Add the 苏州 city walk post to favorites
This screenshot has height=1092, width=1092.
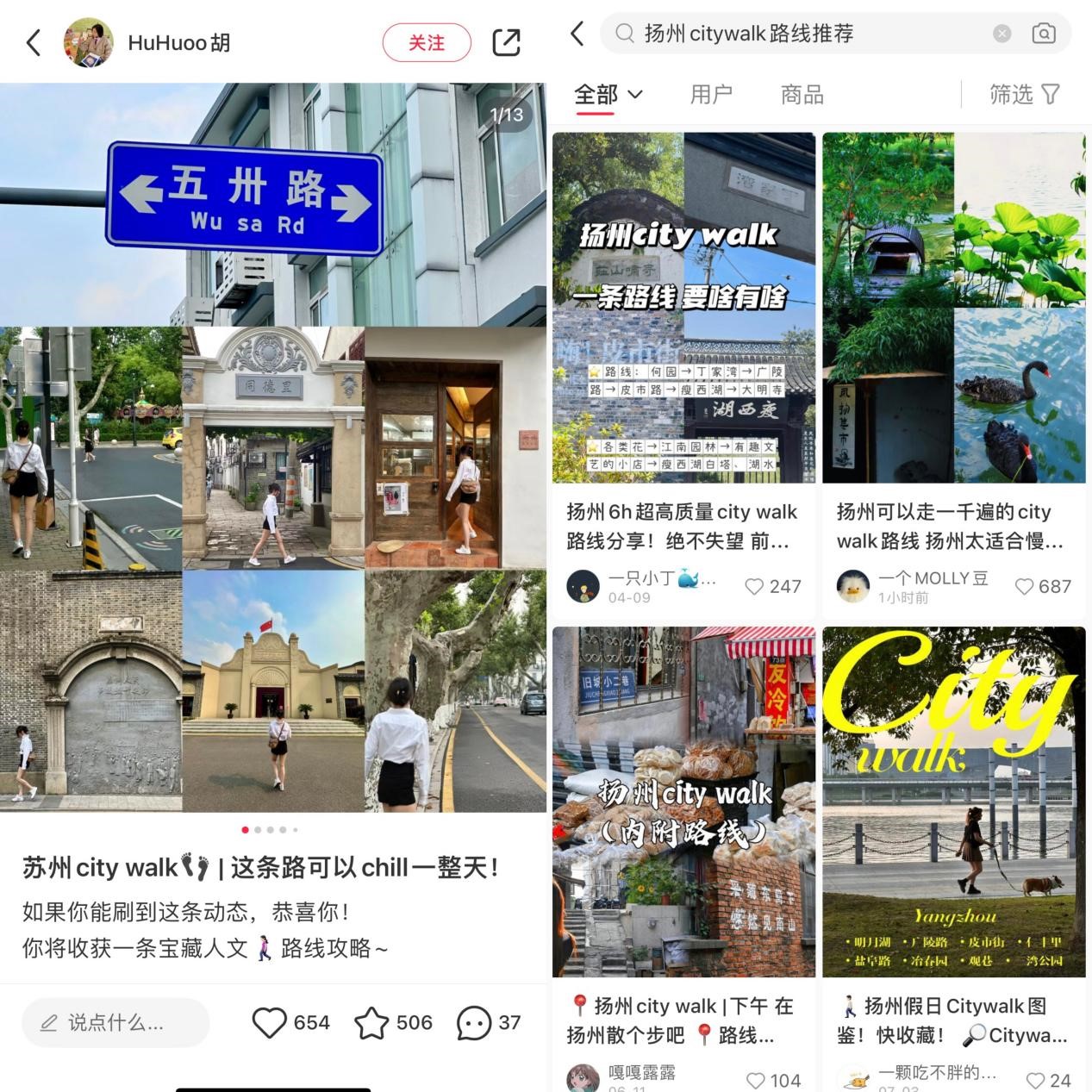[371, 1022]
